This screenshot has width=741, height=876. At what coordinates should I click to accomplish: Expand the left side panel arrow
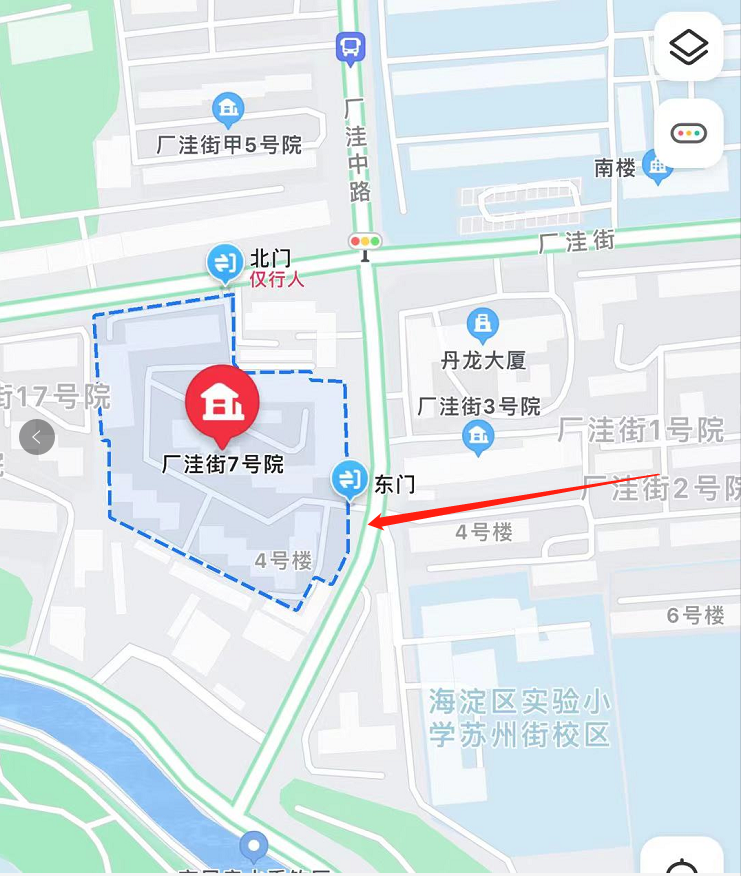click(37, 437)
